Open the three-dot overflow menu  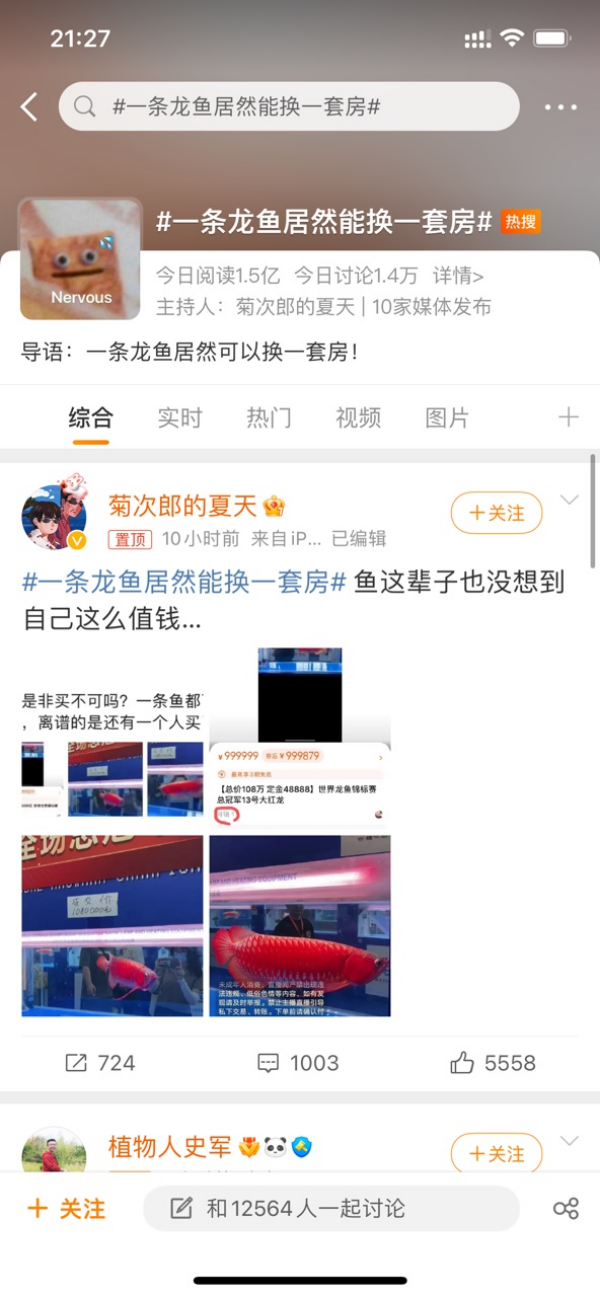560,107
